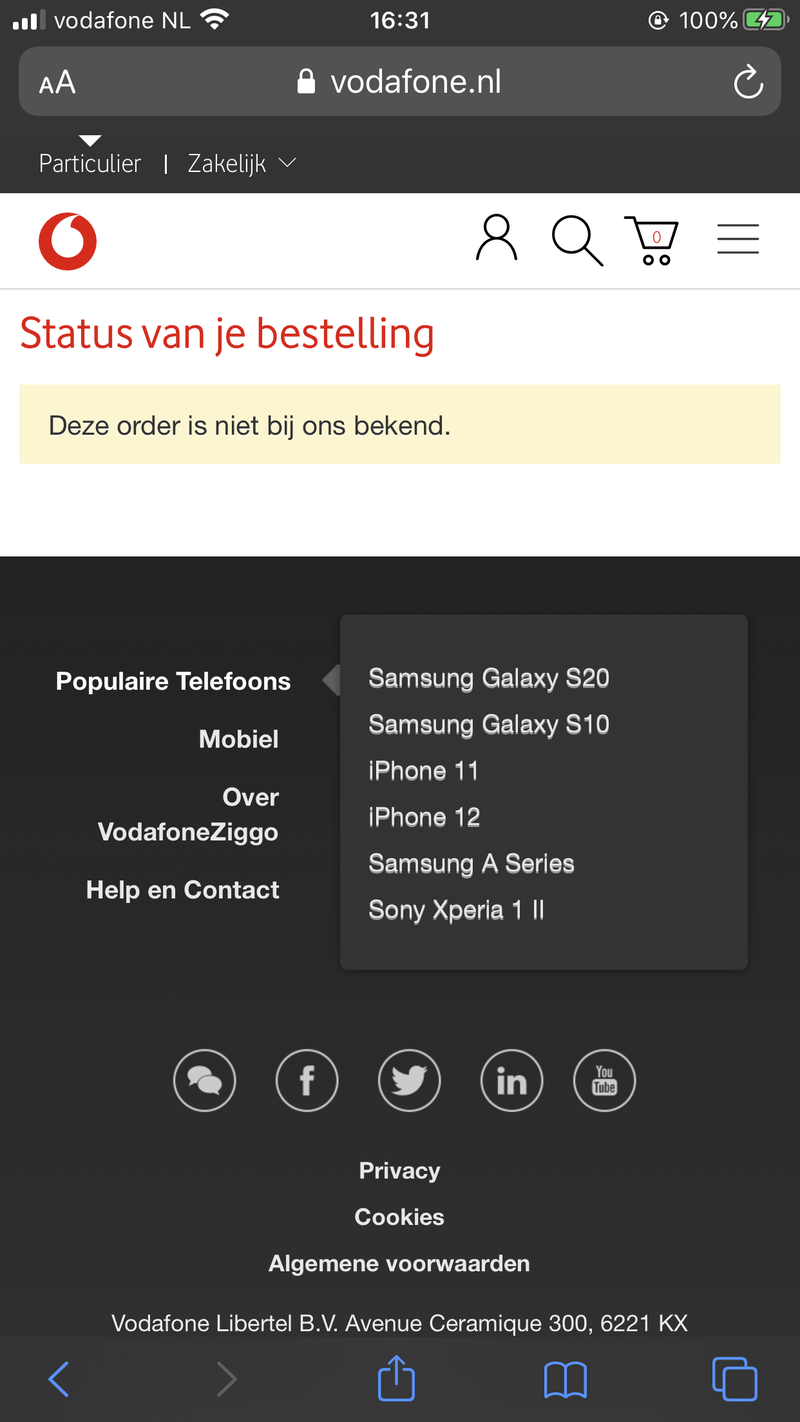The height and width of the screenshot is (1422, 800).
Task: Open Samsung Galaxy S20 link
Action: (x=488, y=678)
